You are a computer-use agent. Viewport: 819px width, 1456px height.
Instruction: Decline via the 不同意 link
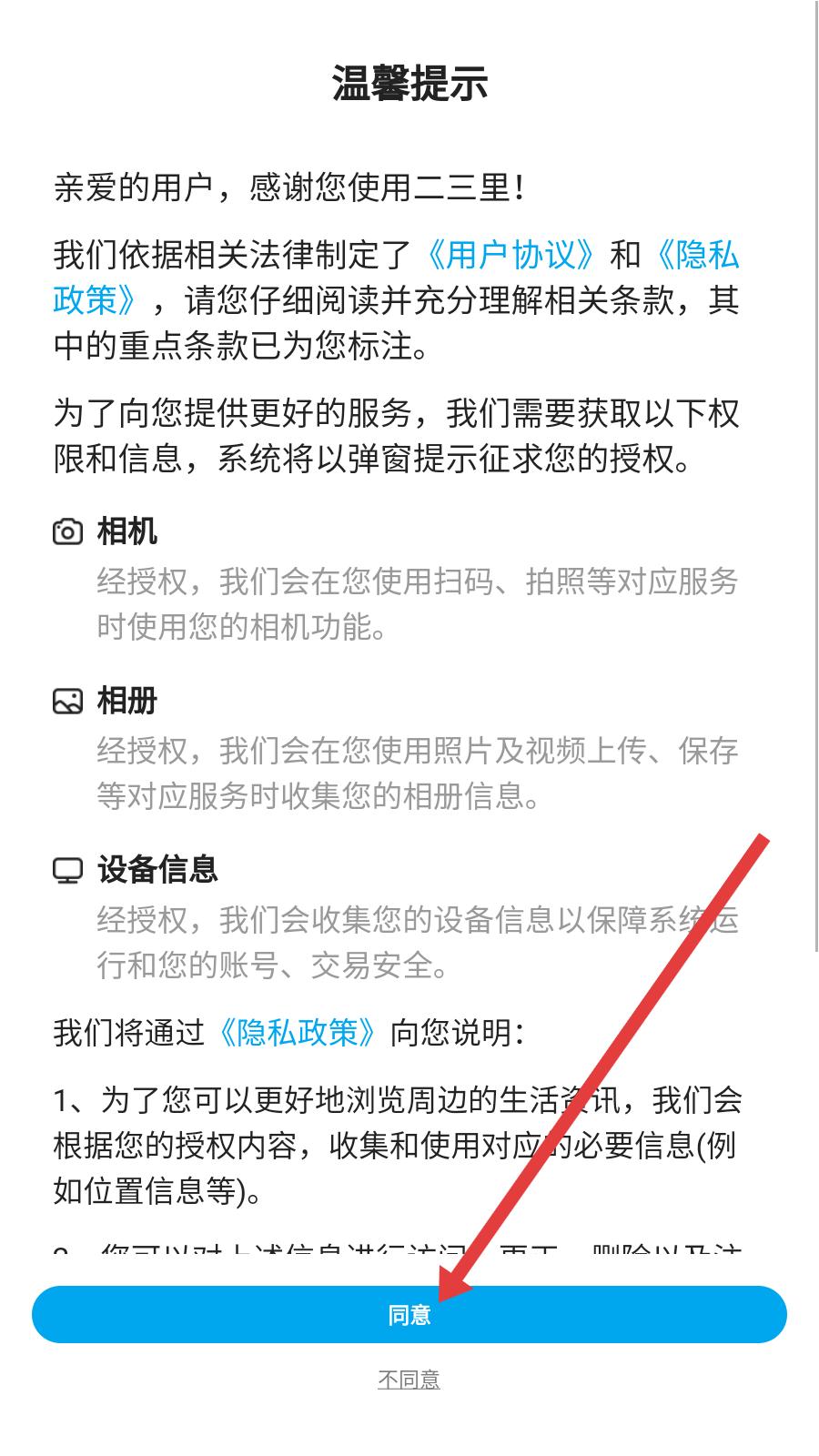tap(409, 1380)
